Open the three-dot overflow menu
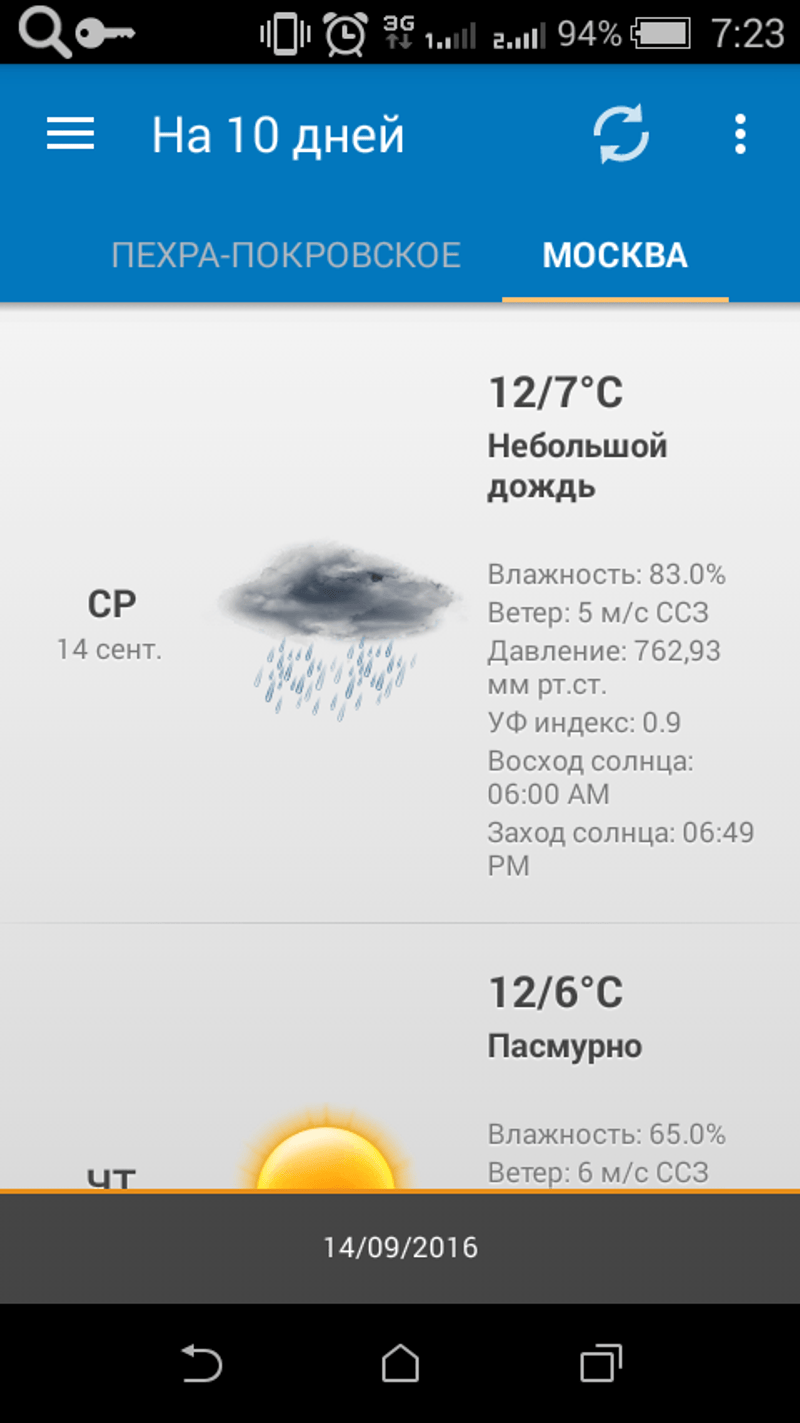The width and height of the screenshot is (800, 1423). pyautogui.click(x=740, y=134)
